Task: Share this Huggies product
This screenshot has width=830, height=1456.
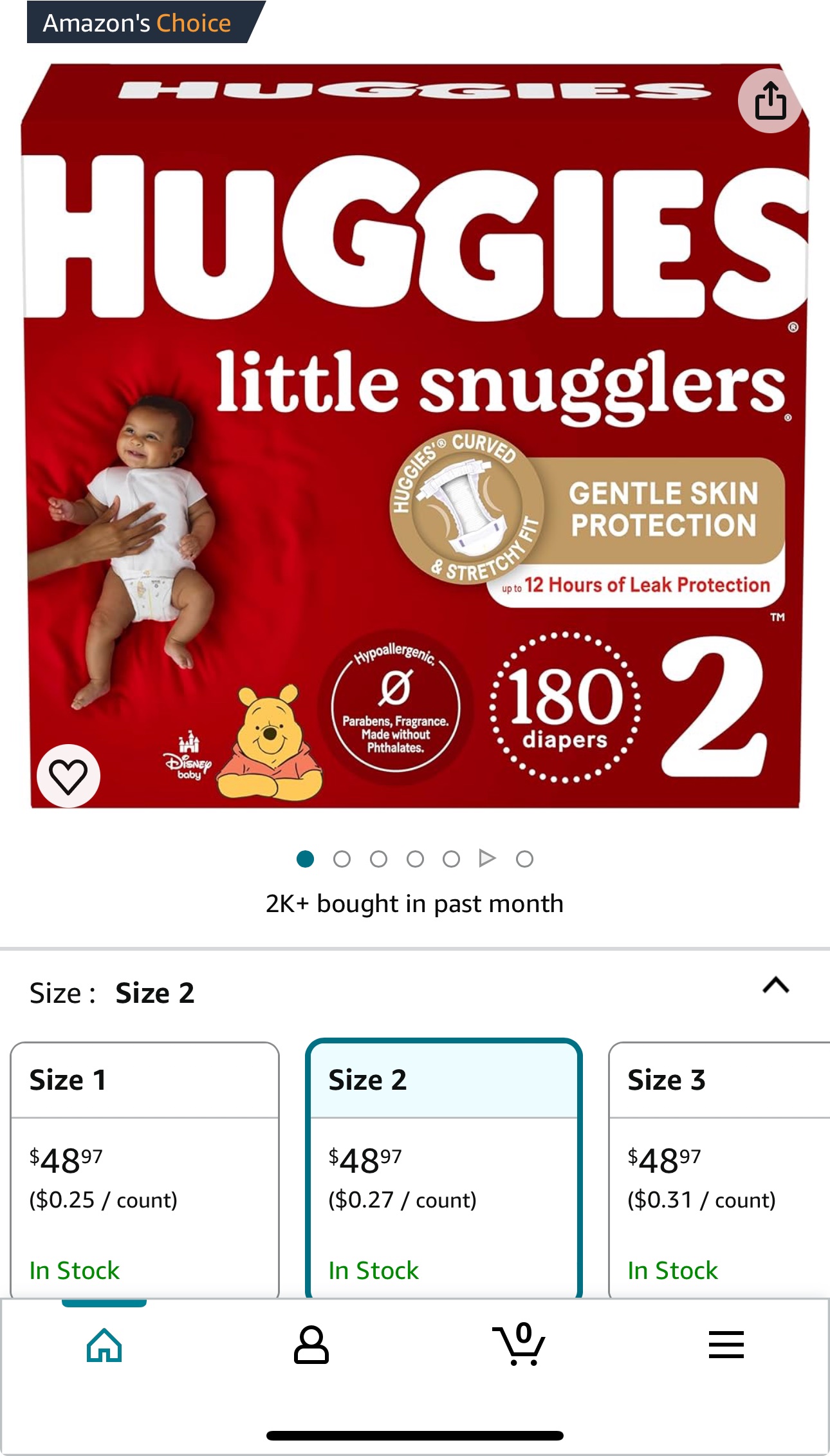Action: tap(770, 101)
